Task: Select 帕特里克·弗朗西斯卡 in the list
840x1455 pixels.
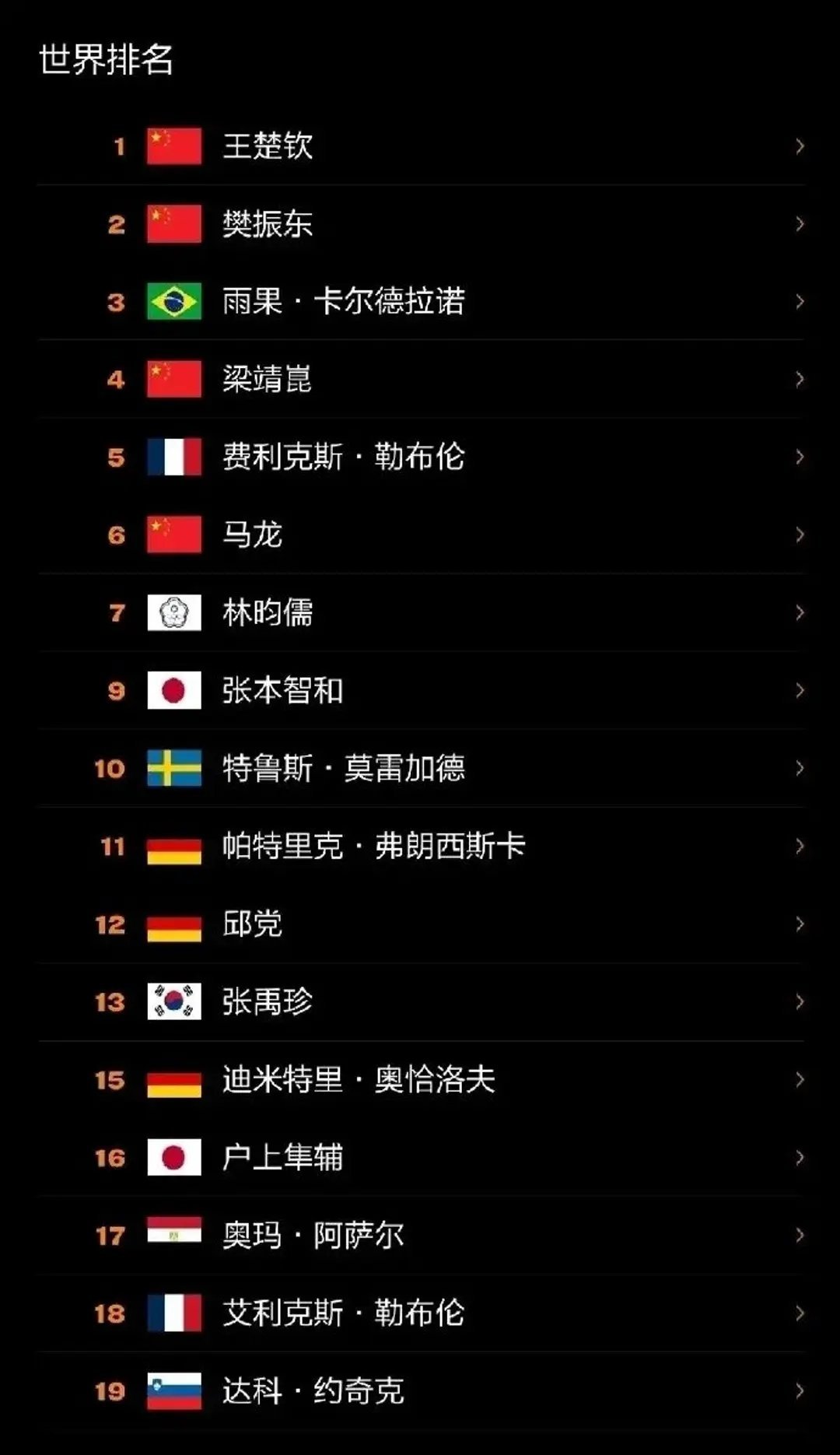Action: pyautogui.click(x=421, y=846)
